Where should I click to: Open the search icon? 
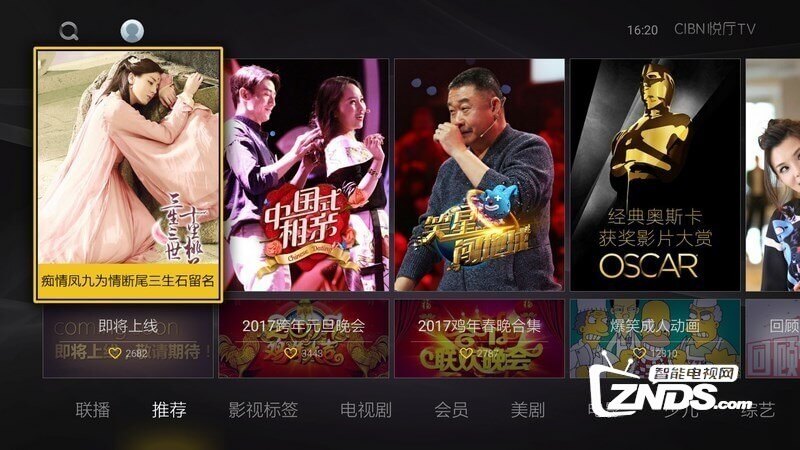(68, 31)
